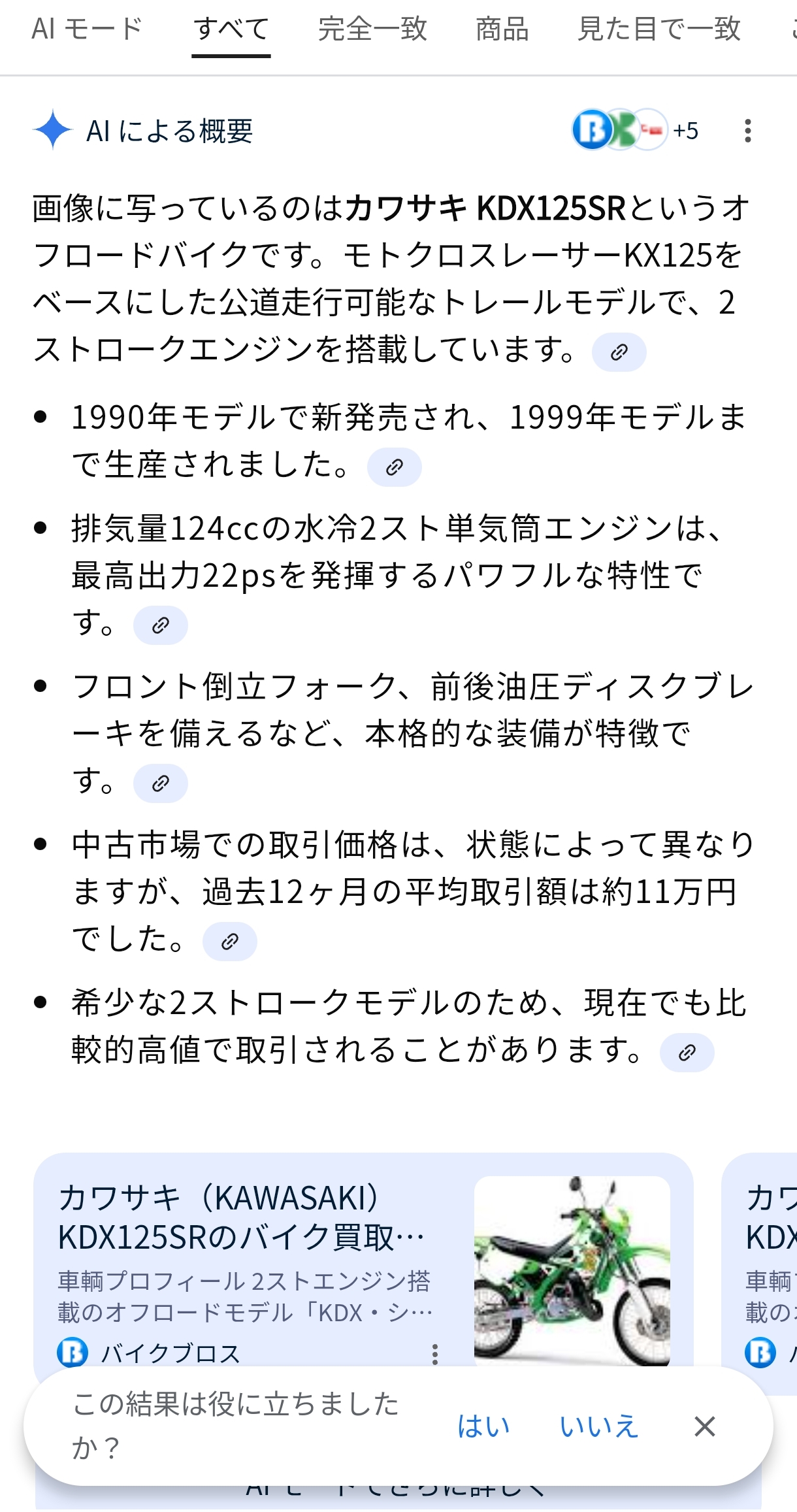Switch to the AI モード tab
This screenshot has height=1512, width=797.
coord(87,29)
